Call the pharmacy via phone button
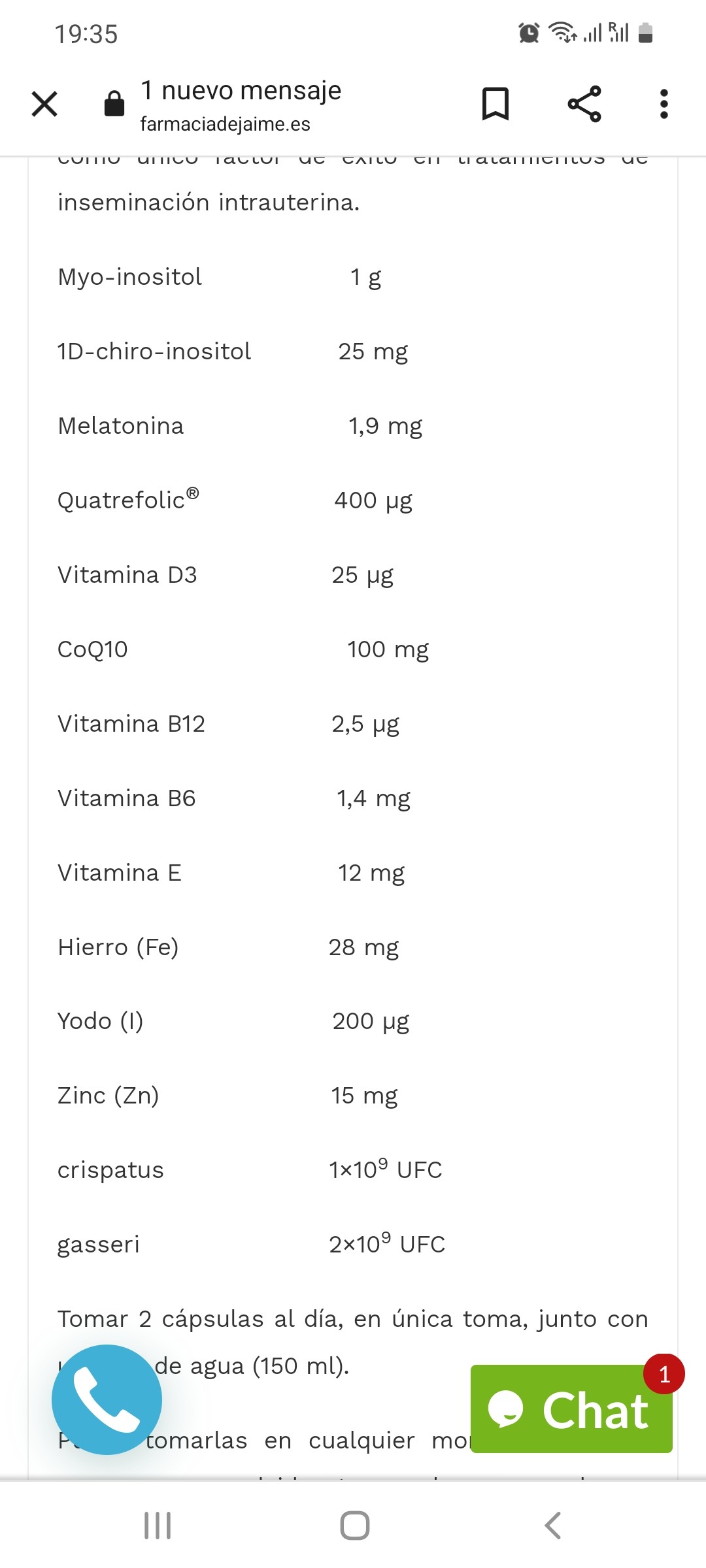Viewport: 706px width, 1568px height. [107, 1399]
